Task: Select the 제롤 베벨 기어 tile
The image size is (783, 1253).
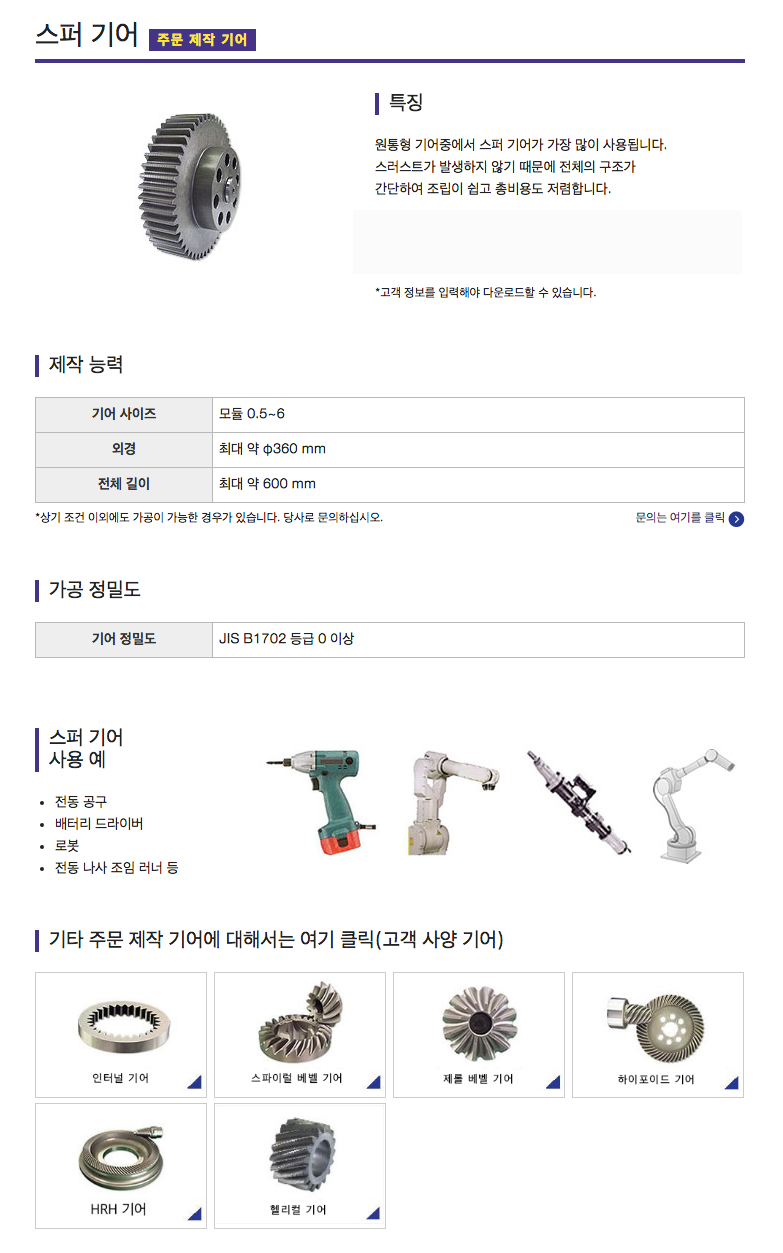Action: tap(479, 1034)
